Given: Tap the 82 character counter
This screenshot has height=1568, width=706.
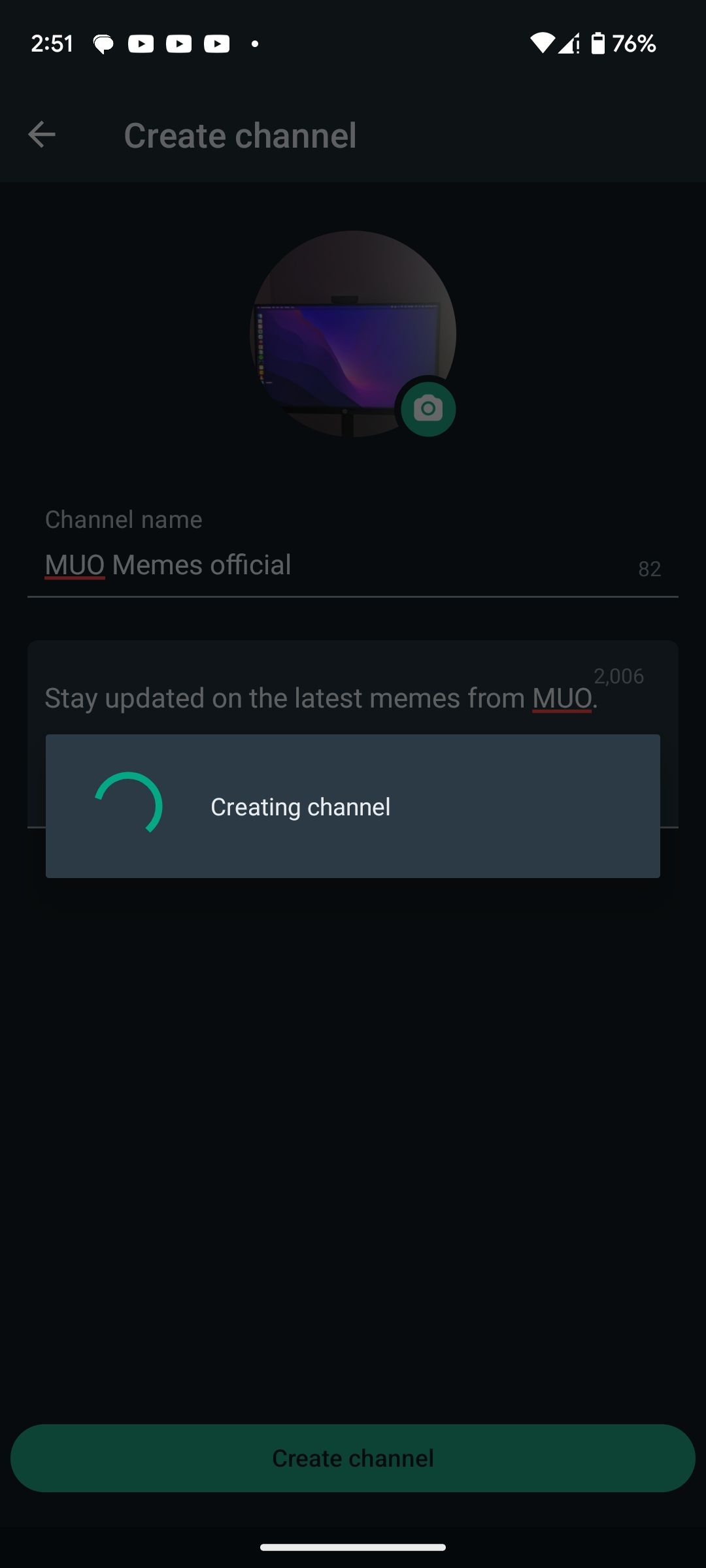Looking at the screenshot, I should click(x=649, y=569).
